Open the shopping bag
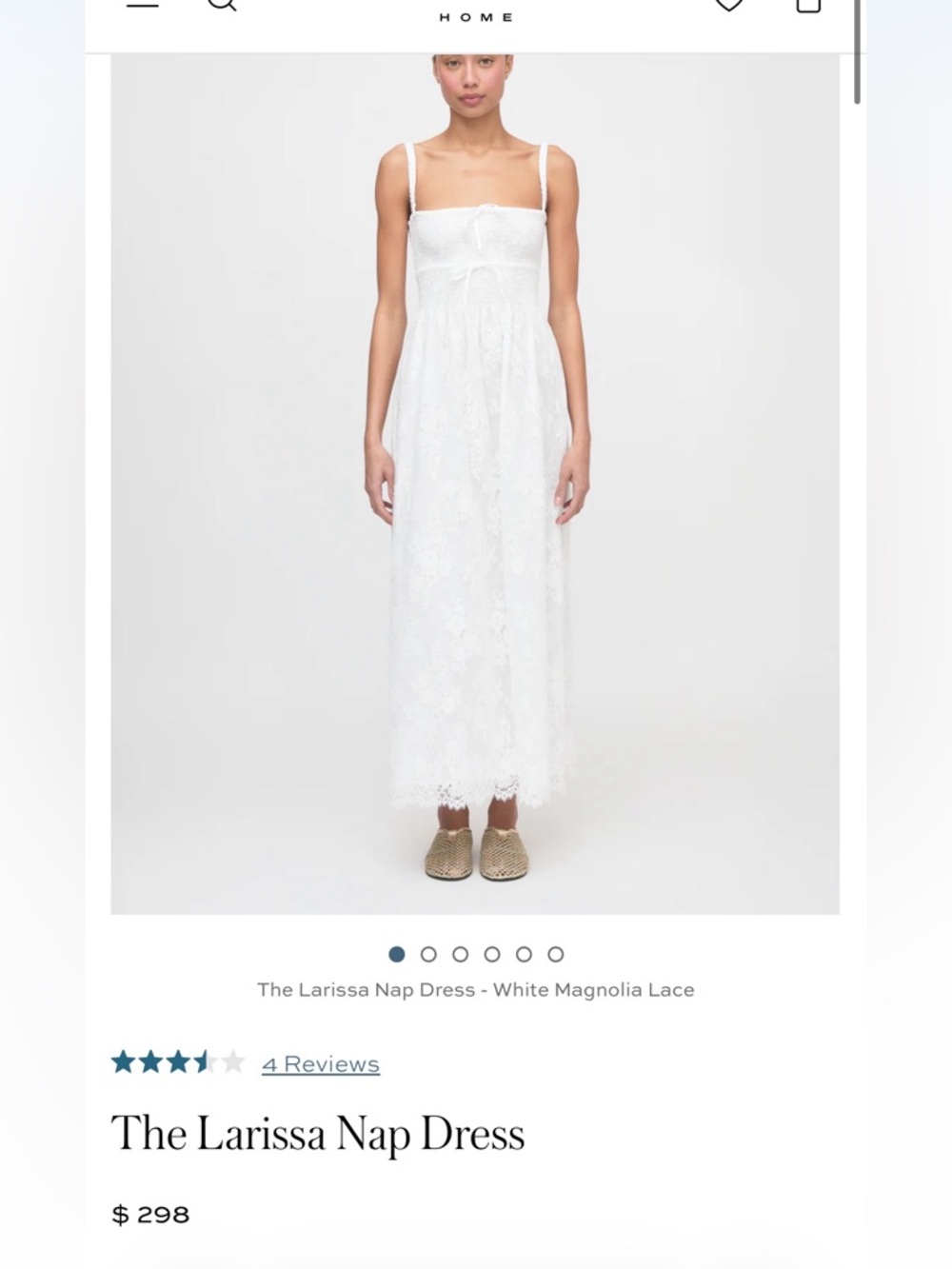 point(808,5)
